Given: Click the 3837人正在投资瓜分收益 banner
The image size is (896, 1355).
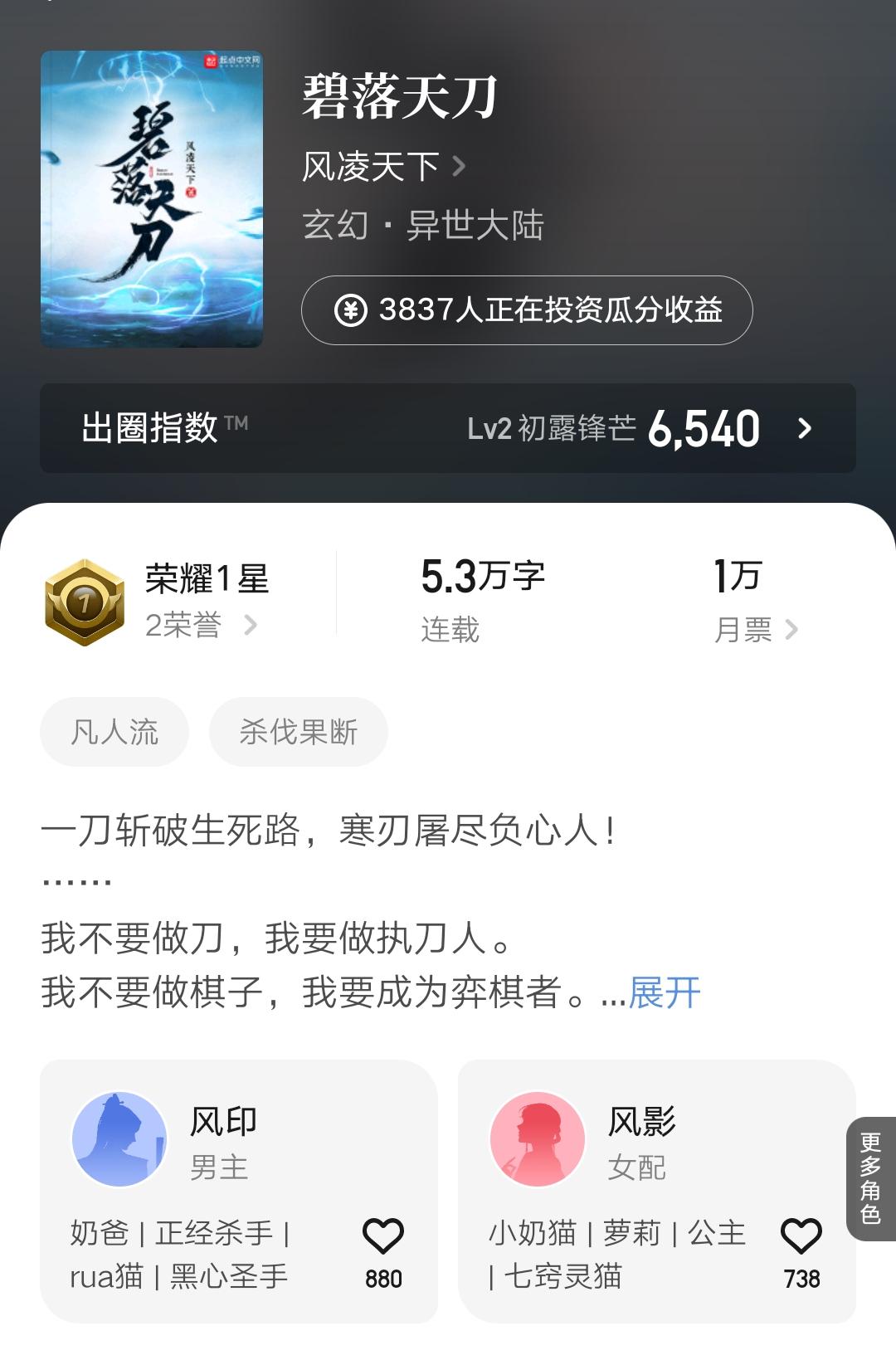Looking at the screenshot, I should [x=527, y=313].
